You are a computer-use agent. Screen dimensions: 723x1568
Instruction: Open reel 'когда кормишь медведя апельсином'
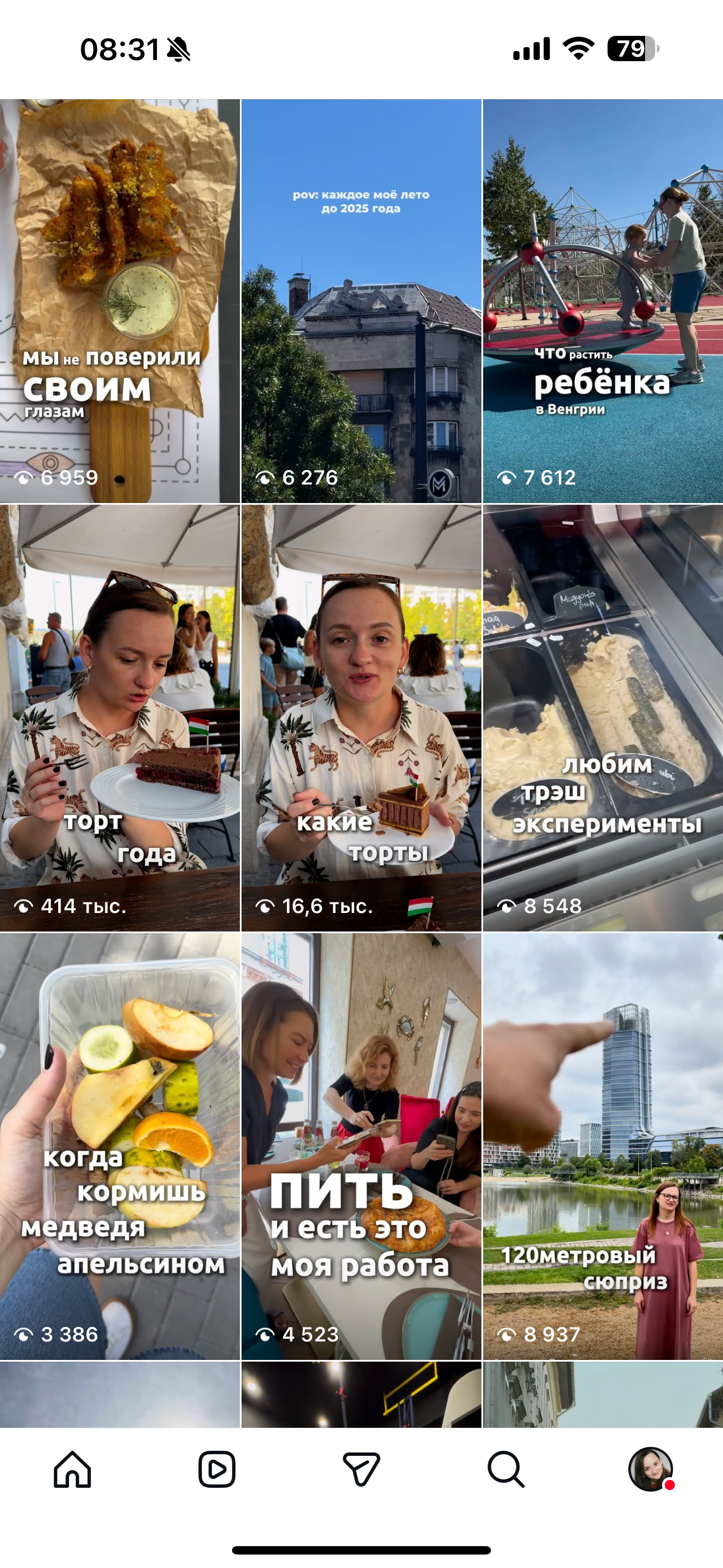tap(120, 1146)
